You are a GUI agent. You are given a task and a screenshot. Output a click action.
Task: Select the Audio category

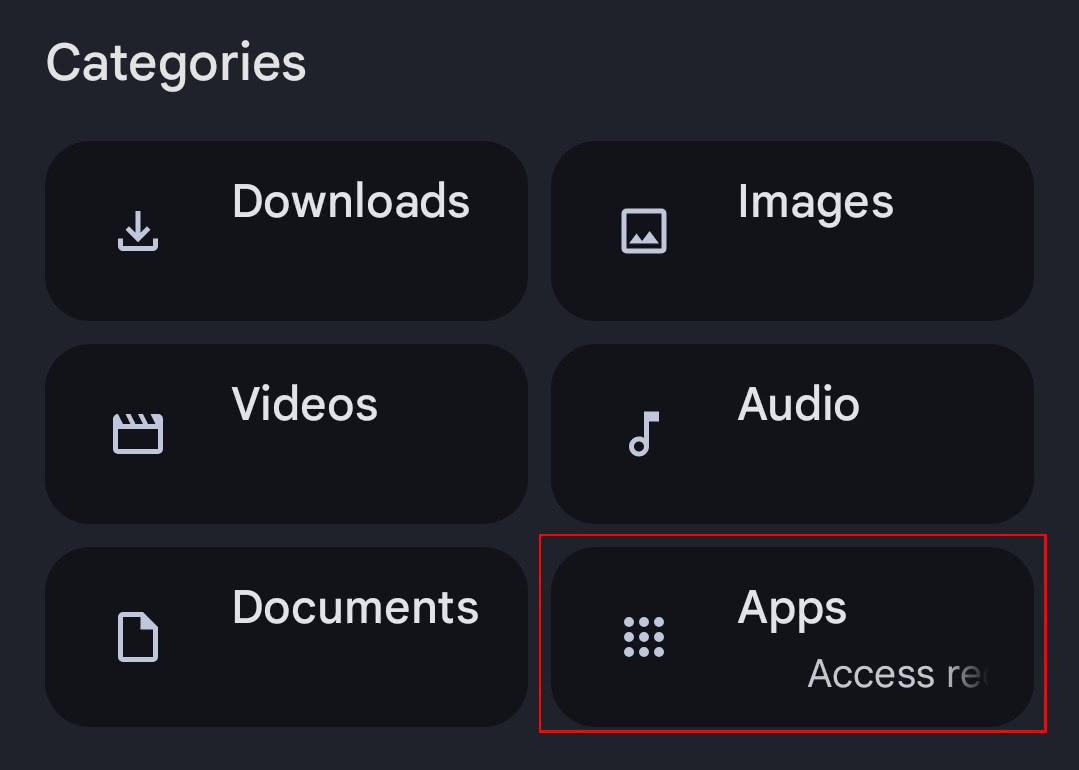click(792, 433)
